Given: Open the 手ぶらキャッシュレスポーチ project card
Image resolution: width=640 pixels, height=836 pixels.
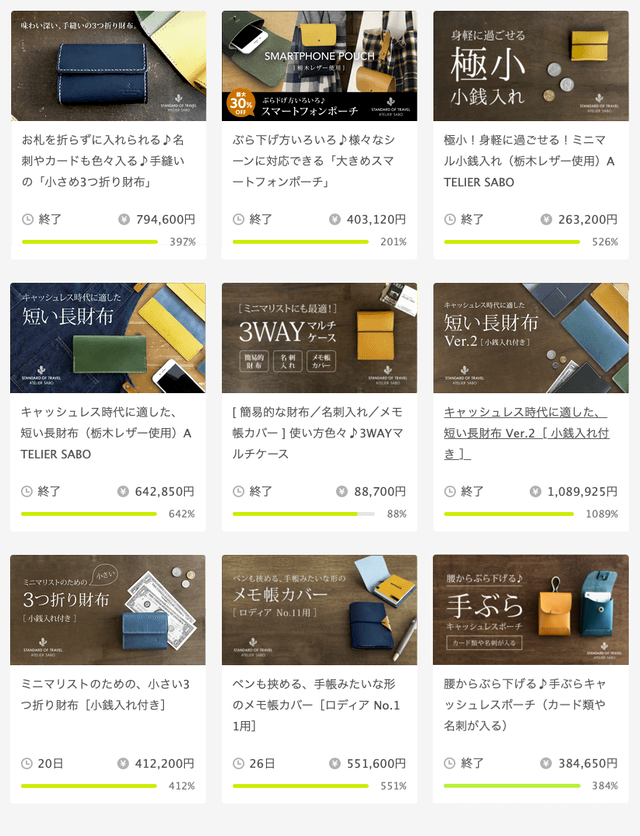Looking at the screenshot, I should point(530,694).
